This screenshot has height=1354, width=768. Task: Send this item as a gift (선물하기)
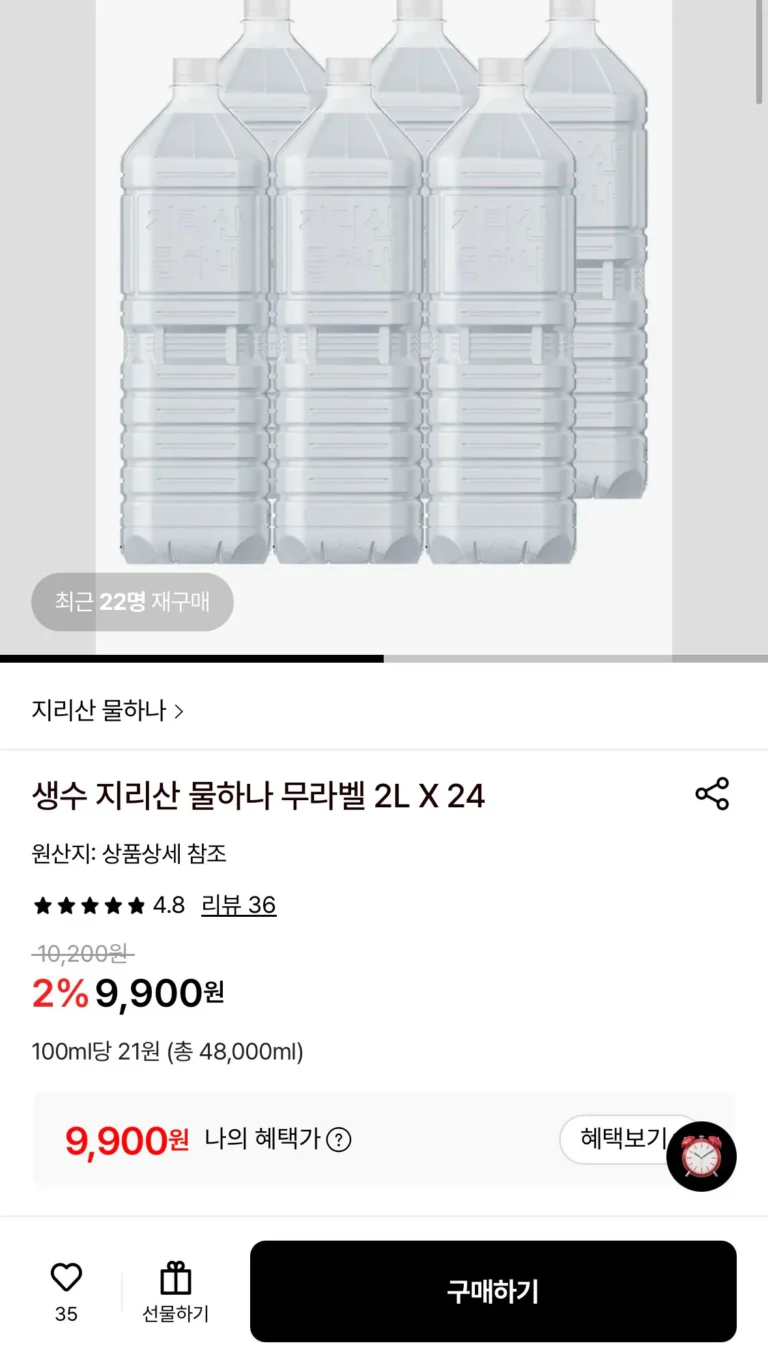[176, 1291]
